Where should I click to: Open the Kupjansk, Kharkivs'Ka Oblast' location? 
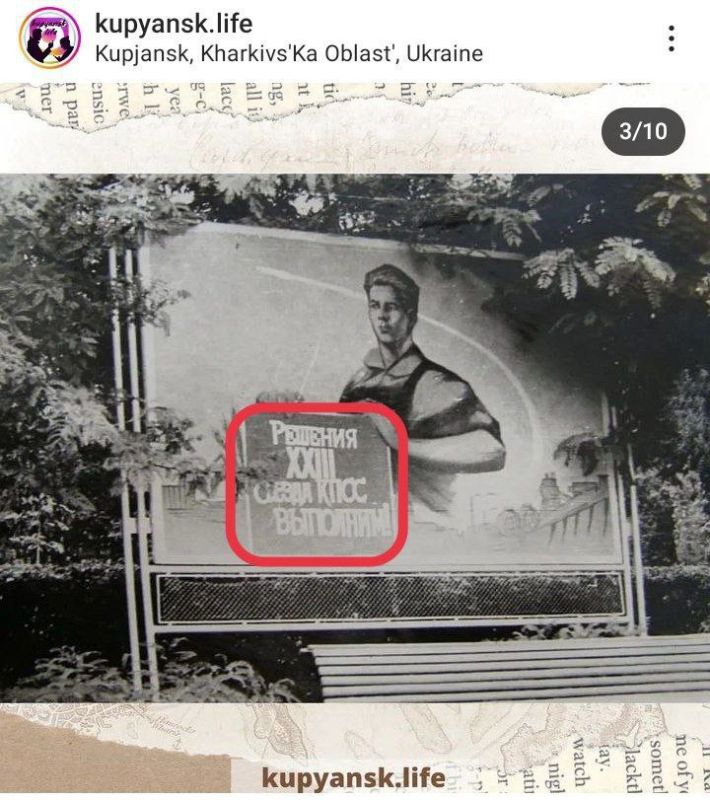coord(288,54)
